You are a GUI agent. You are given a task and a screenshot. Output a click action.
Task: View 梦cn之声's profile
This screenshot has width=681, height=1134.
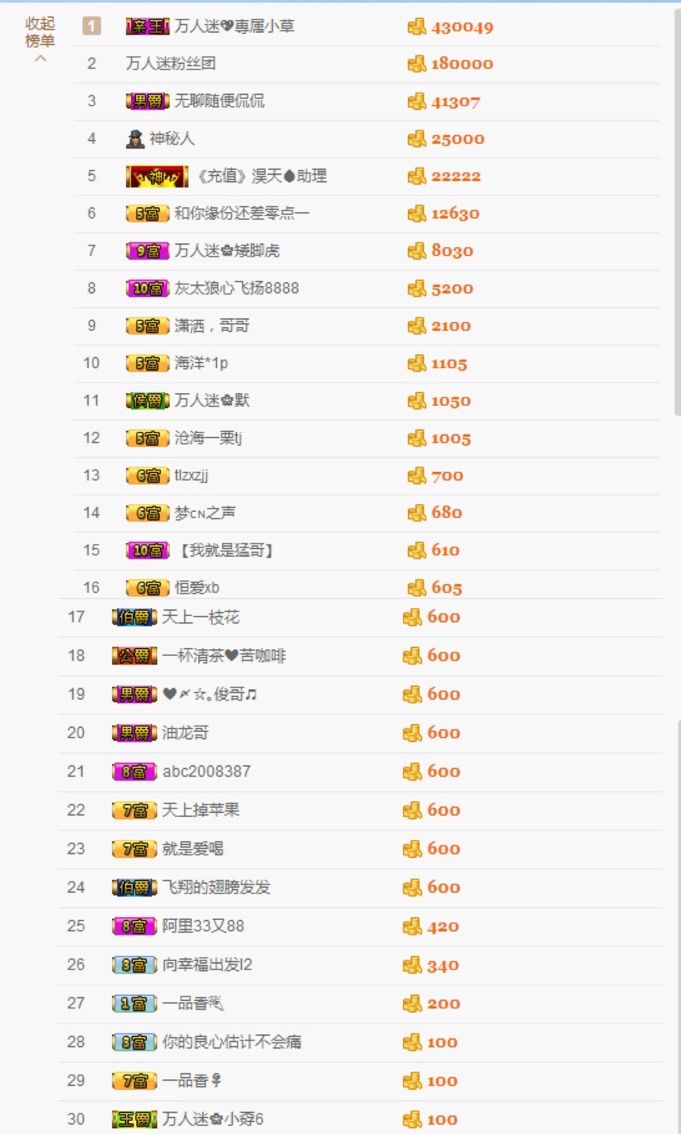point(205,512)
